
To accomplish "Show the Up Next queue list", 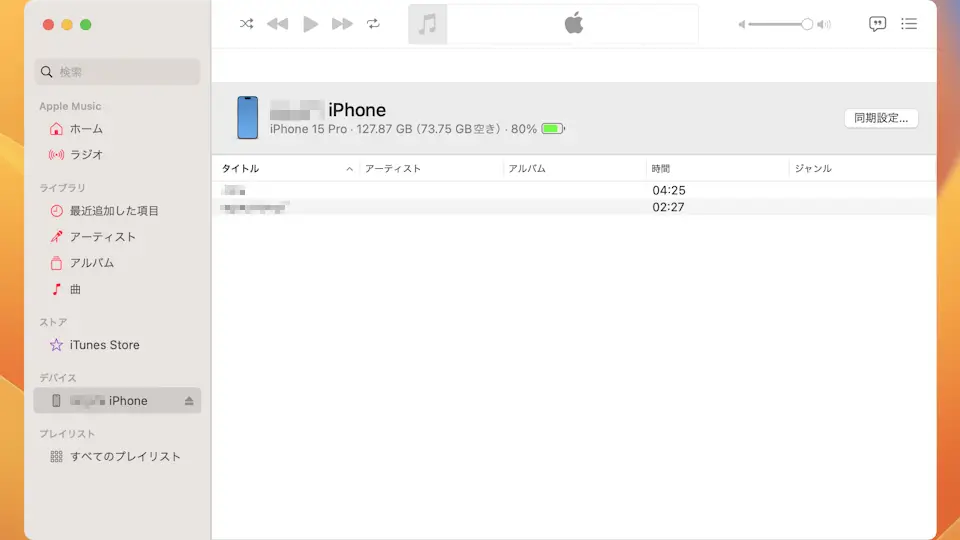I will [x=908, y=24].
